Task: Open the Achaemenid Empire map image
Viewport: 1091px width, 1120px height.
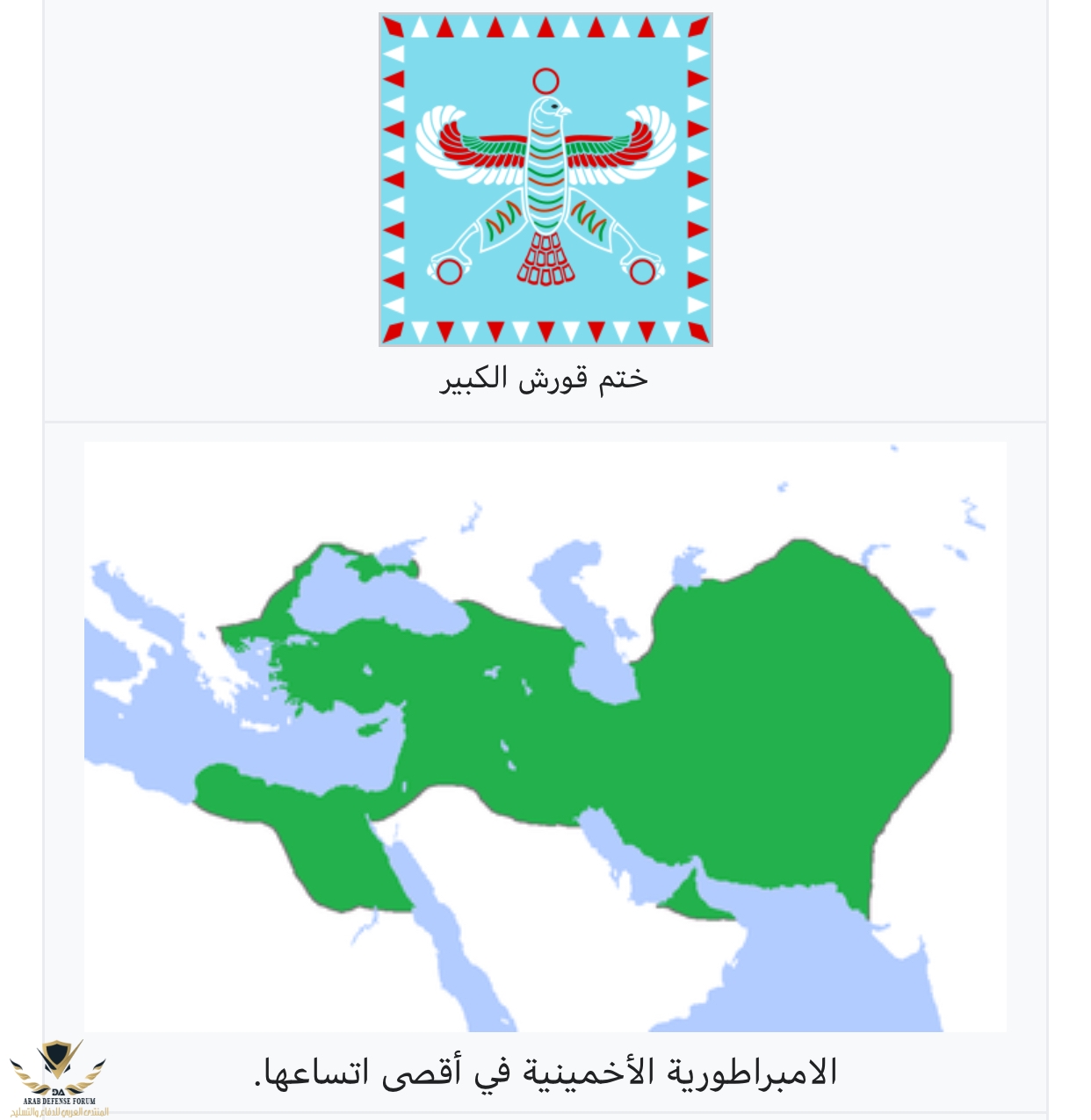Action: (x=545, y=736)
